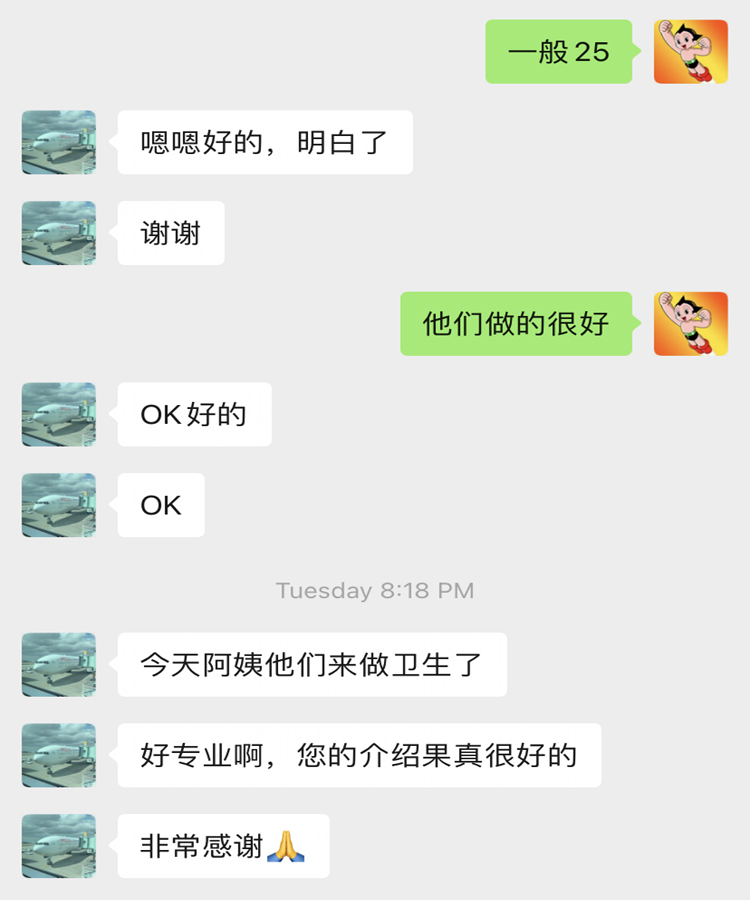Tap Astro Boy avatar beside 他们做的很好

click(690, 324)
